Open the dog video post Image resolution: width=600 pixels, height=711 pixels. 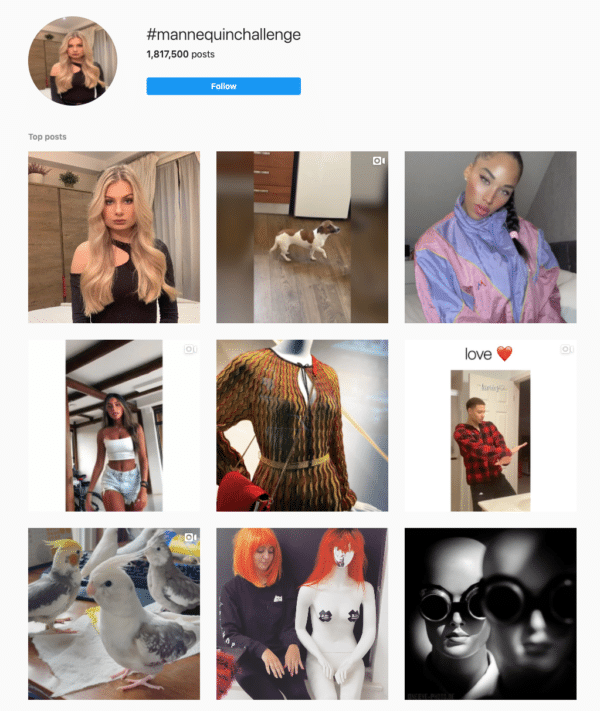(x=302, y=237)
